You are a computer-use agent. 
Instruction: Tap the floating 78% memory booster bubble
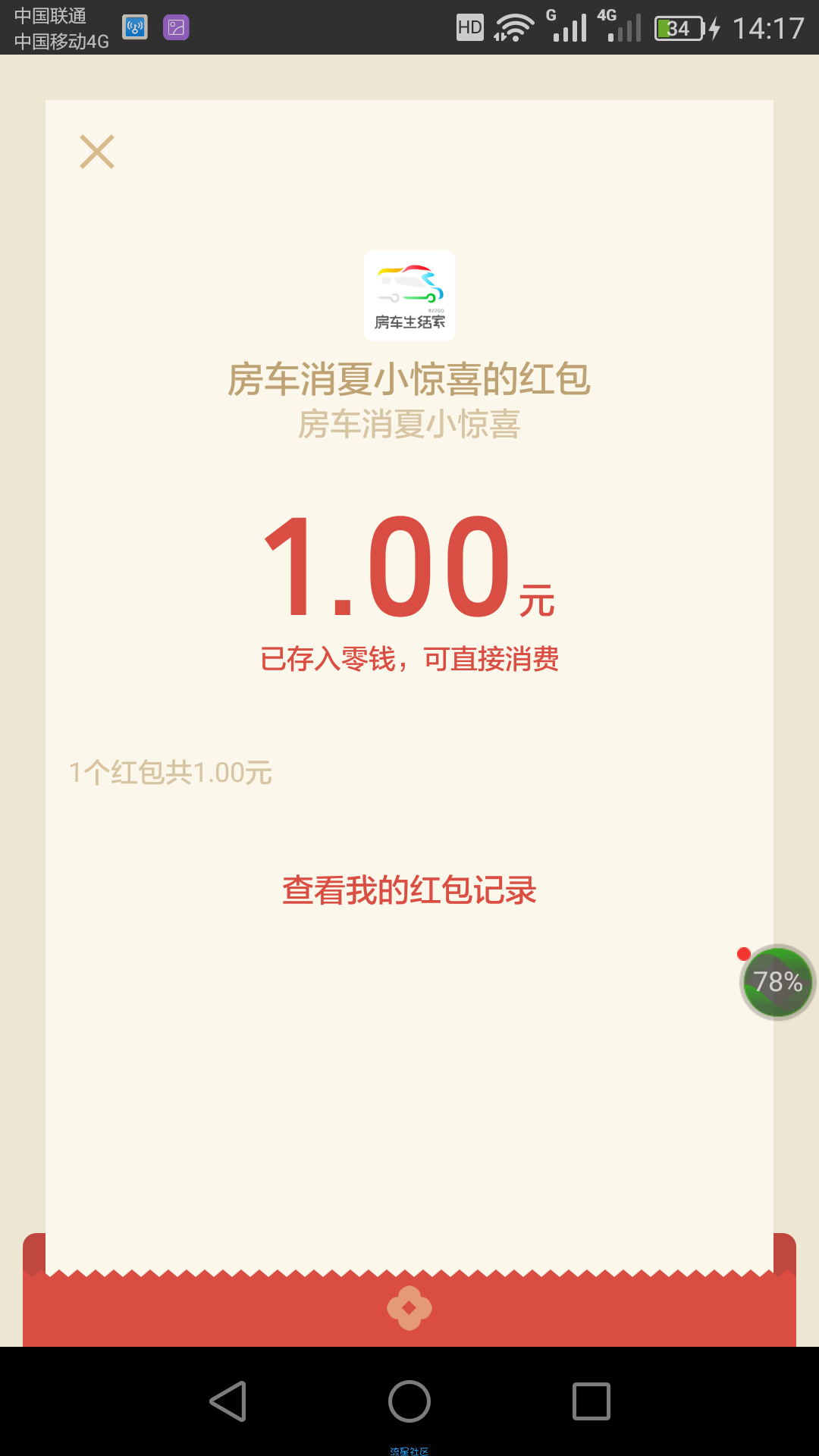(x=777, y=982)
